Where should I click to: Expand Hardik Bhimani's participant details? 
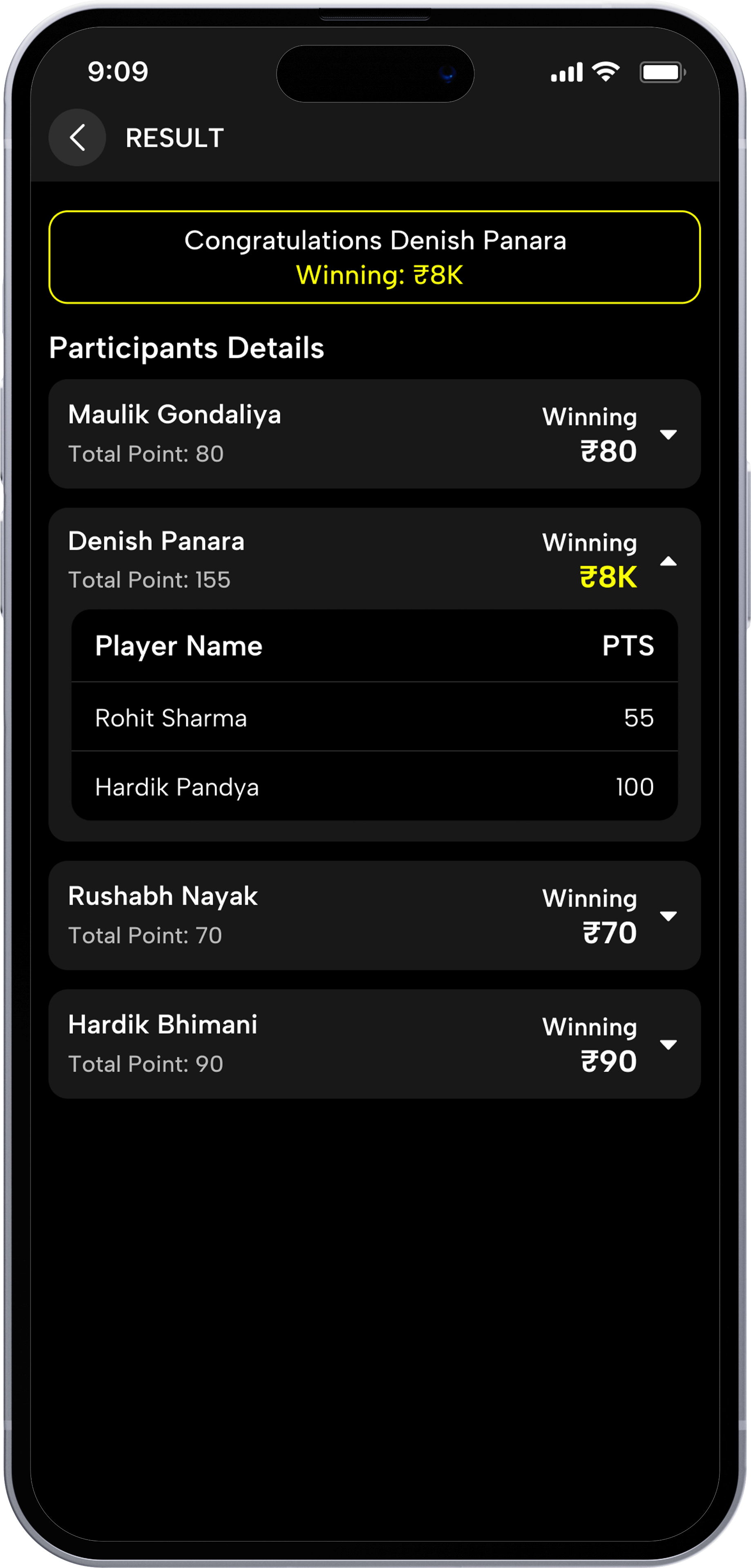point(668,1044)
